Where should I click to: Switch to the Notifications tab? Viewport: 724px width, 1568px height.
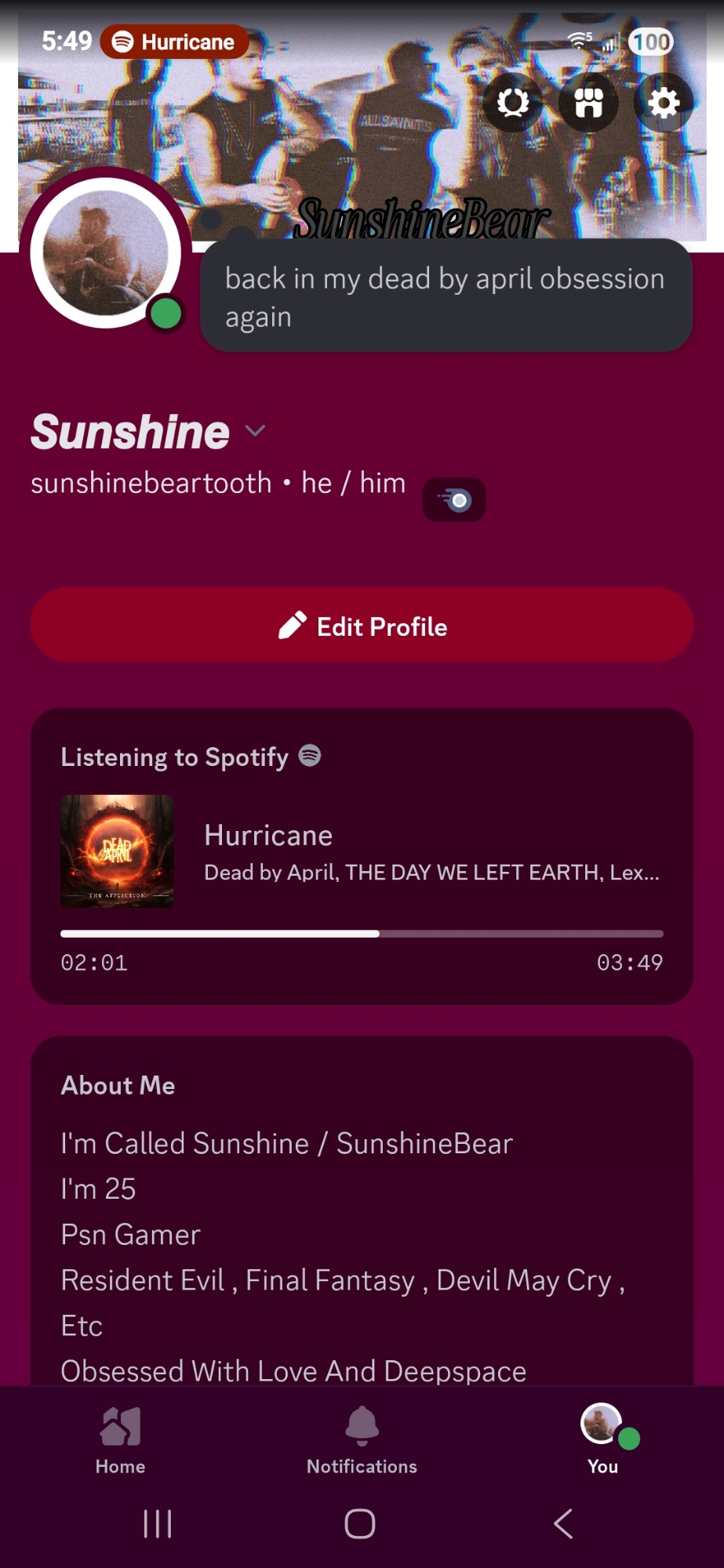pyautogui.click(x=362, y=1439)
